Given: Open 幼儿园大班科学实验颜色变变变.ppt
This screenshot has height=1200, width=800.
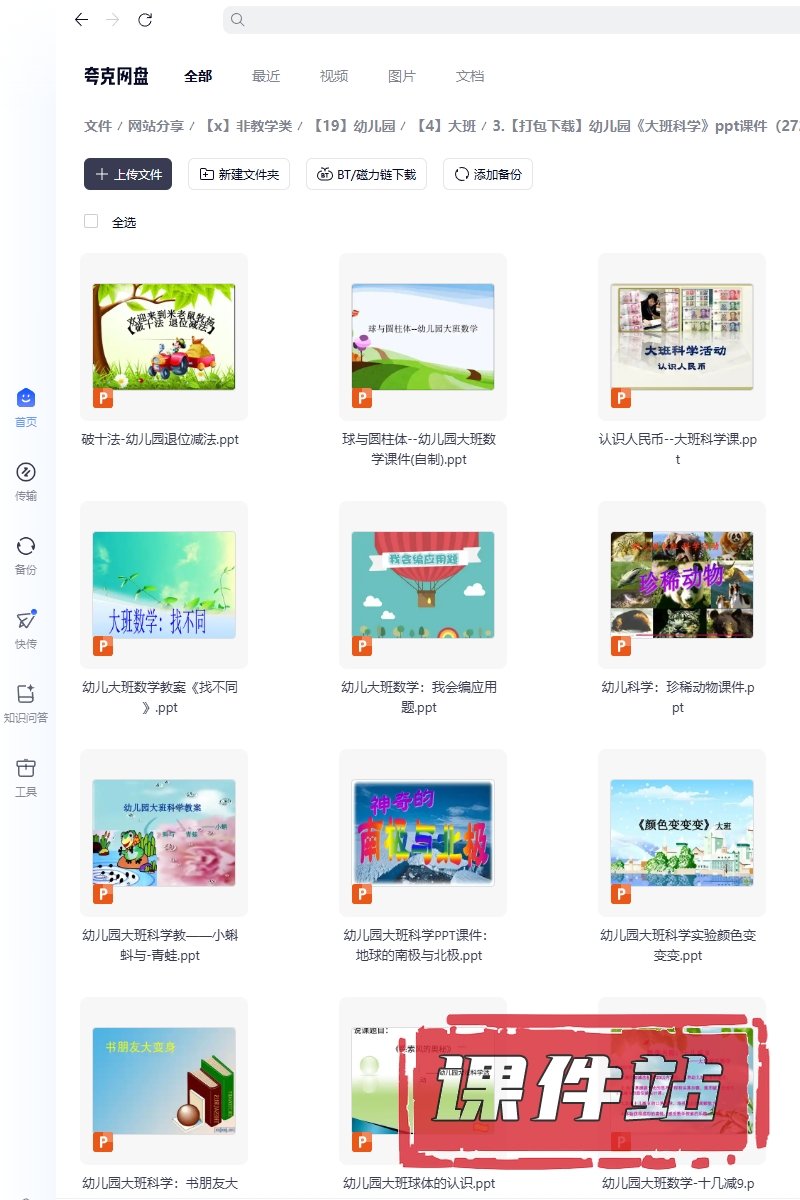Looking at the screenshot, I should 682,832.
